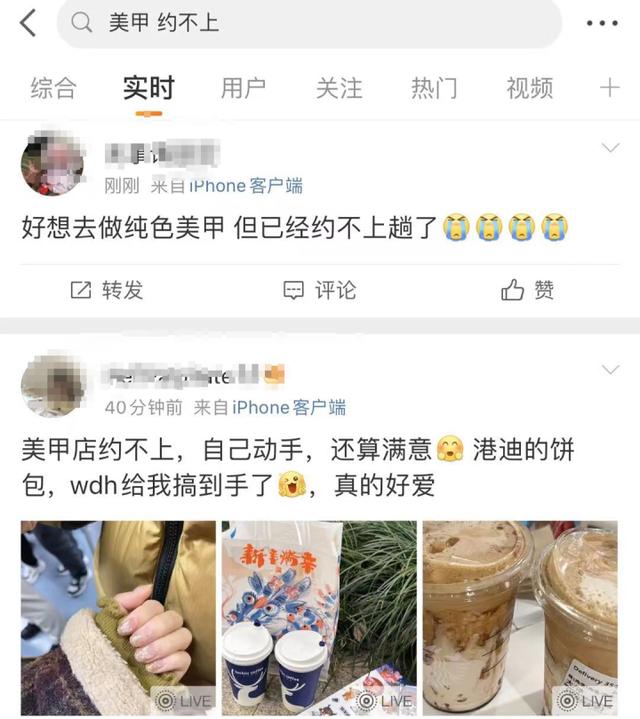Expand the chevron on the 40分钟前 post
640x719 pixels.
pos(609,371)
